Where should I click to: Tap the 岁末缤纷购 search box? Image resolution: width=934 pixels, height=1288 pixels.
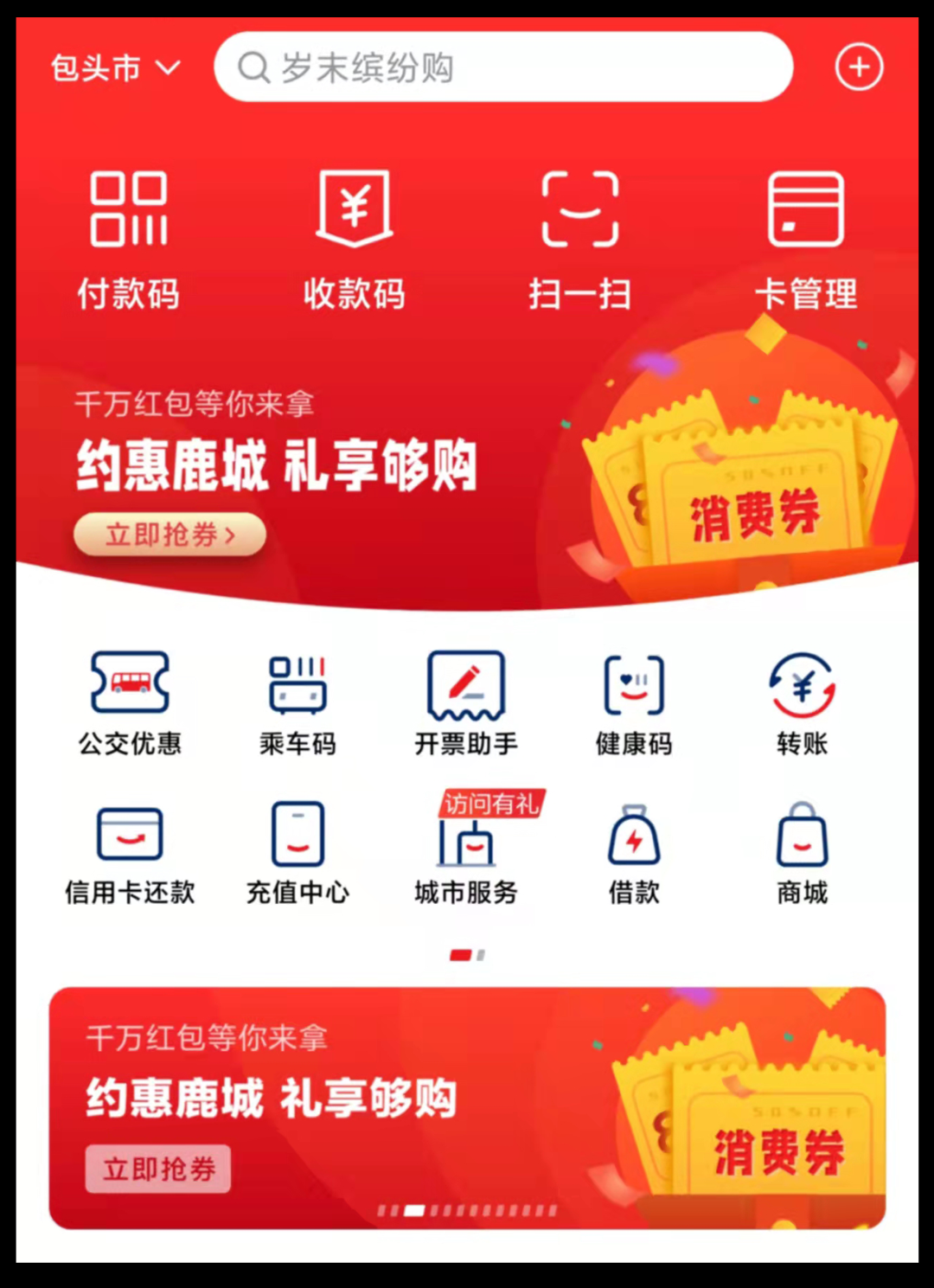[502, 67]
